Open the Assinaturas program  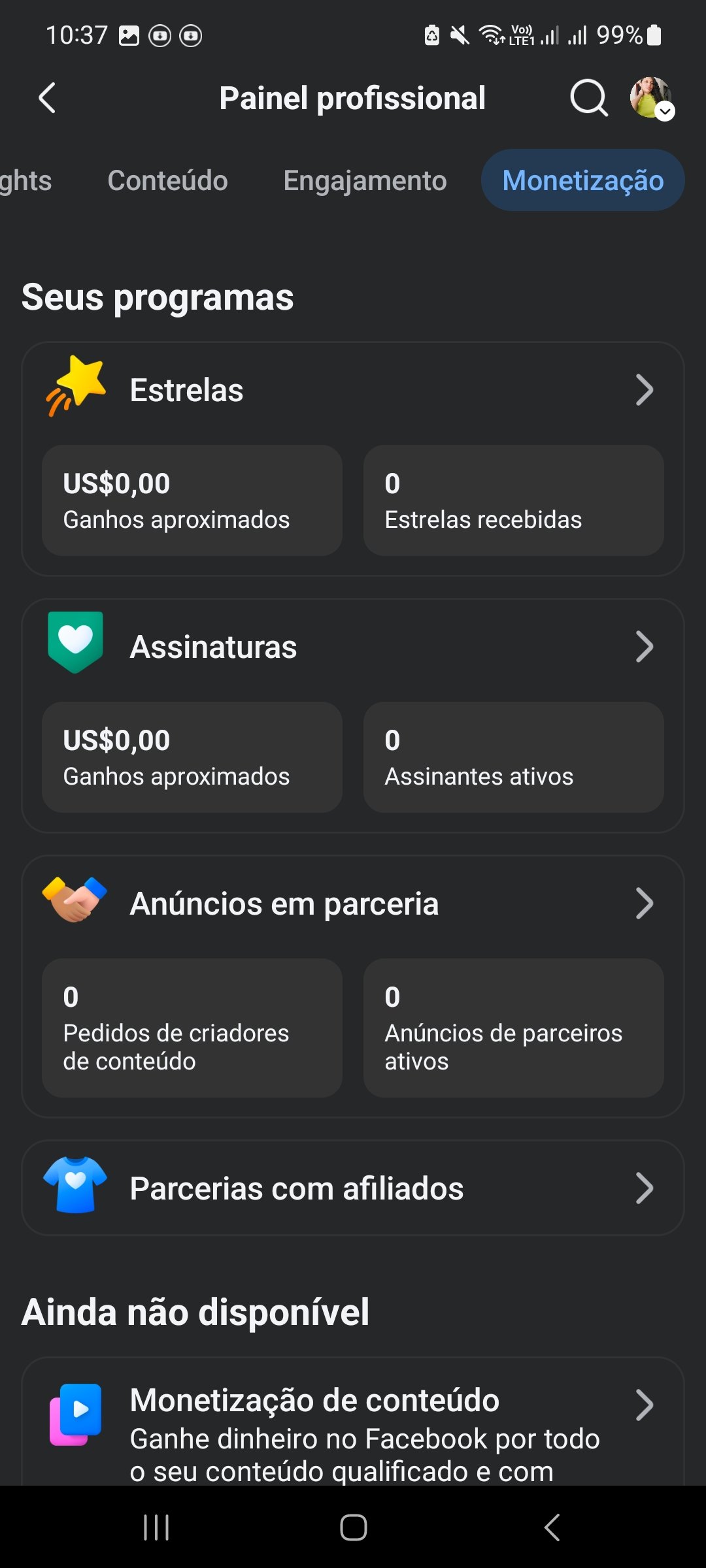coord(353,647)
